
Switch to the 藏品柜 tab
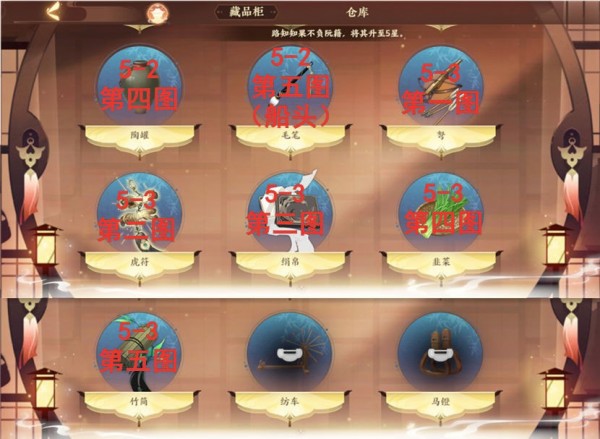[246, 11]
